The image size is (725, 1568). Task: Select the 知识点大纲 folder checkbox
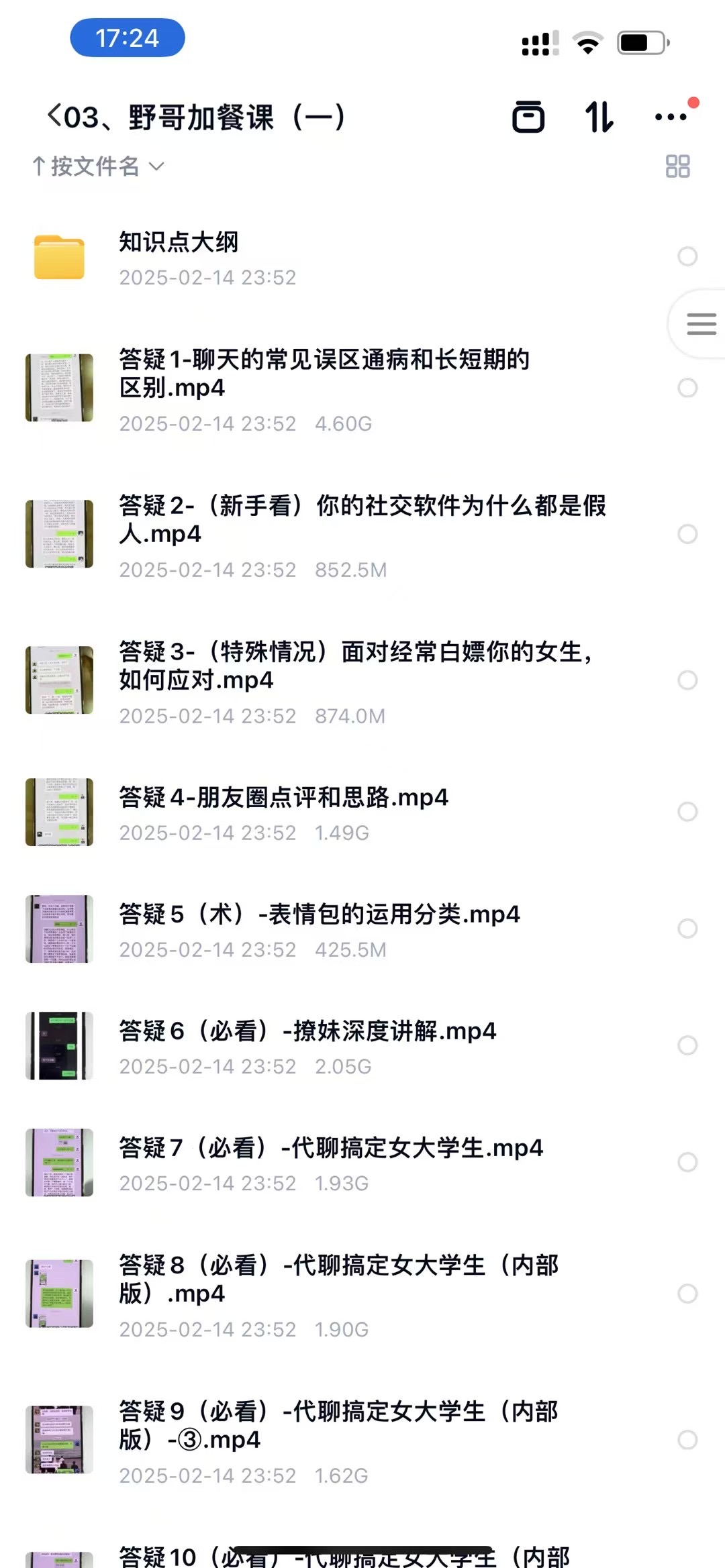pos(687,256)
